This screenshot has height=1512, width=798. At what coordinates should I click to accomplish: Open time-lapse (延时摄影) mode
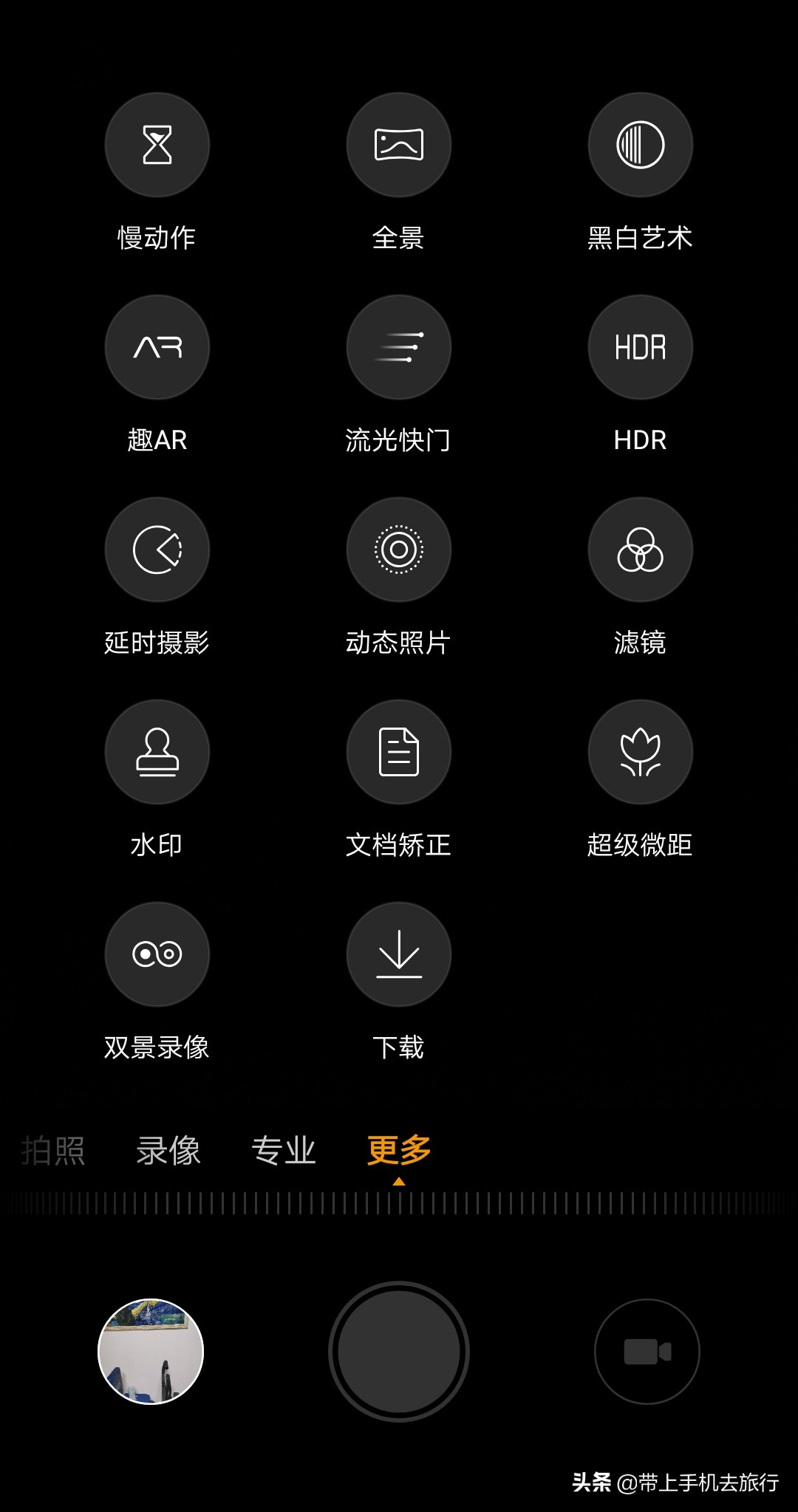[157, 550]
